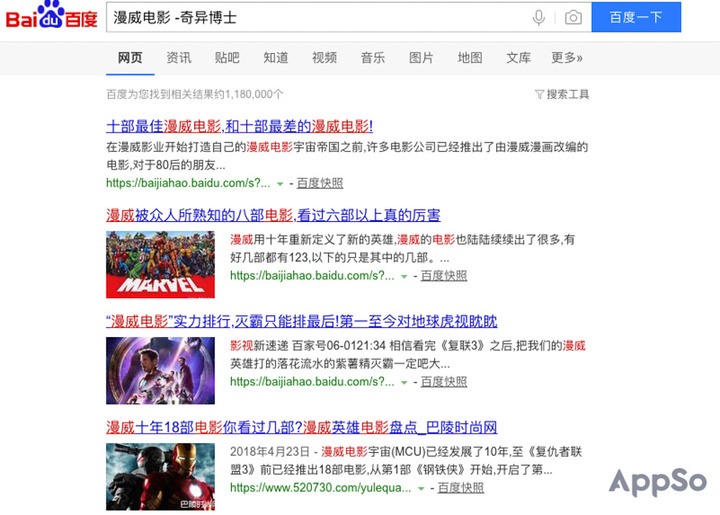Switch to the 图片 tab
The width and height of the screenshot is (720, 515).
coord(421,58)
